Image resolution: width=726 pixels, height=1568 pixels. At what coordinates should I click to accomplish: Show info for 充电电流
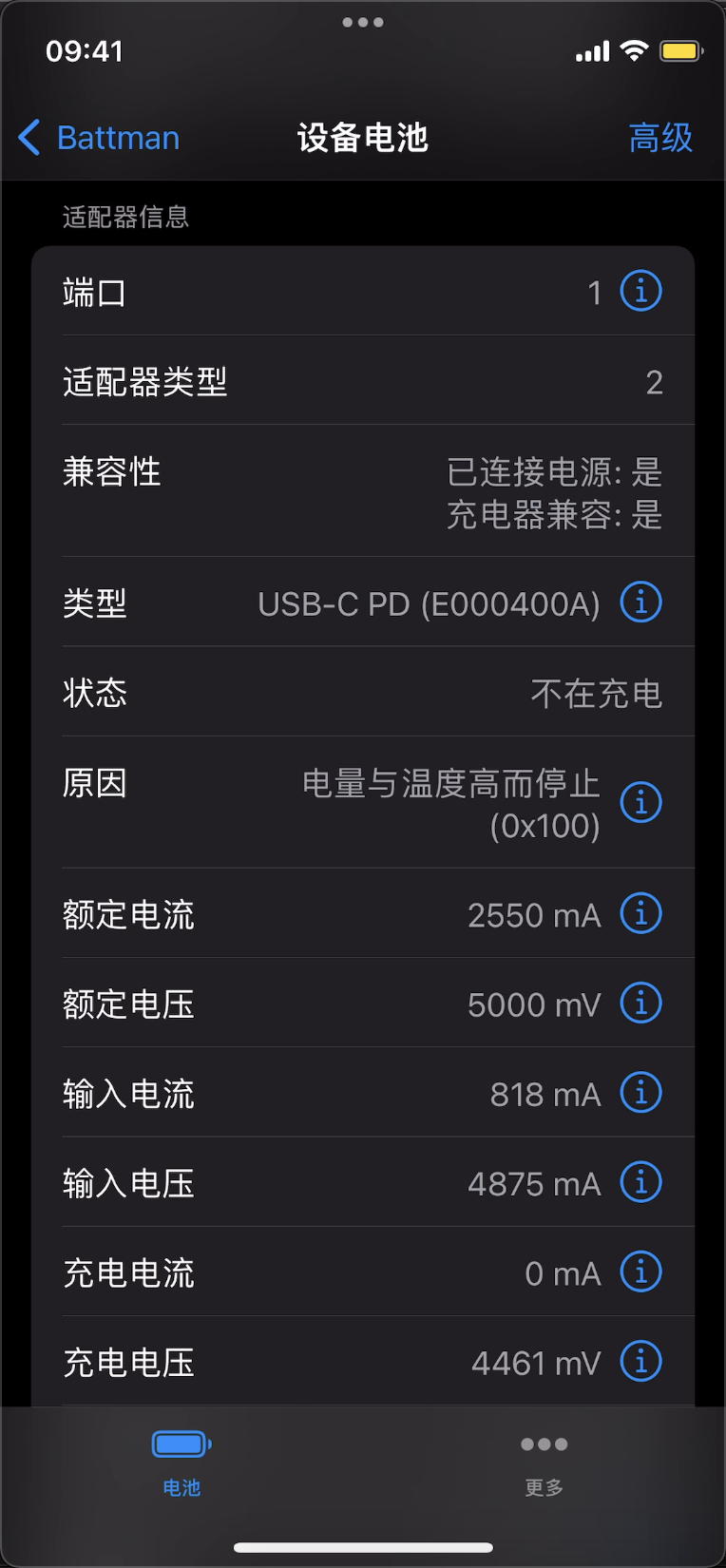640,1272
